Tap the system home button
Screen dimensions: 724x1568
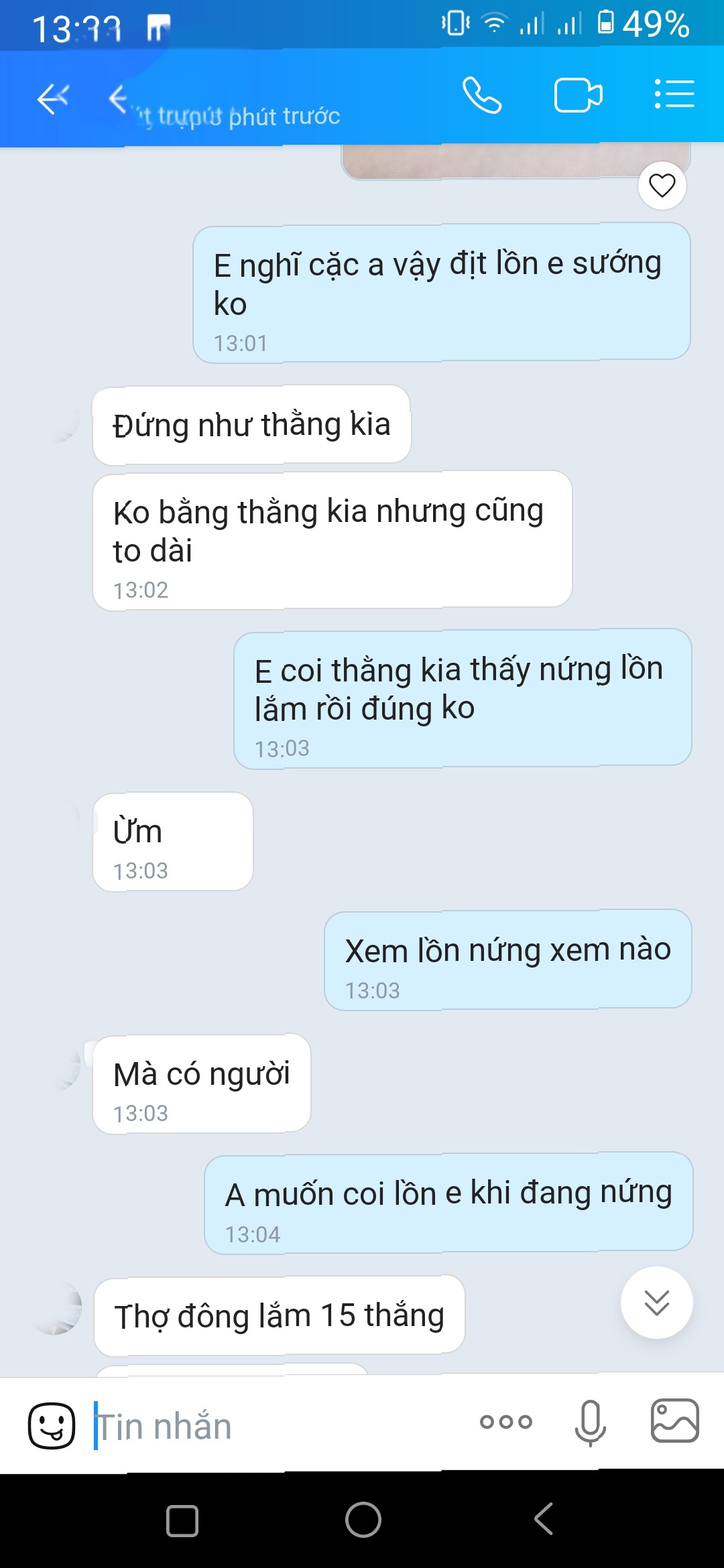coord(363,1519)
